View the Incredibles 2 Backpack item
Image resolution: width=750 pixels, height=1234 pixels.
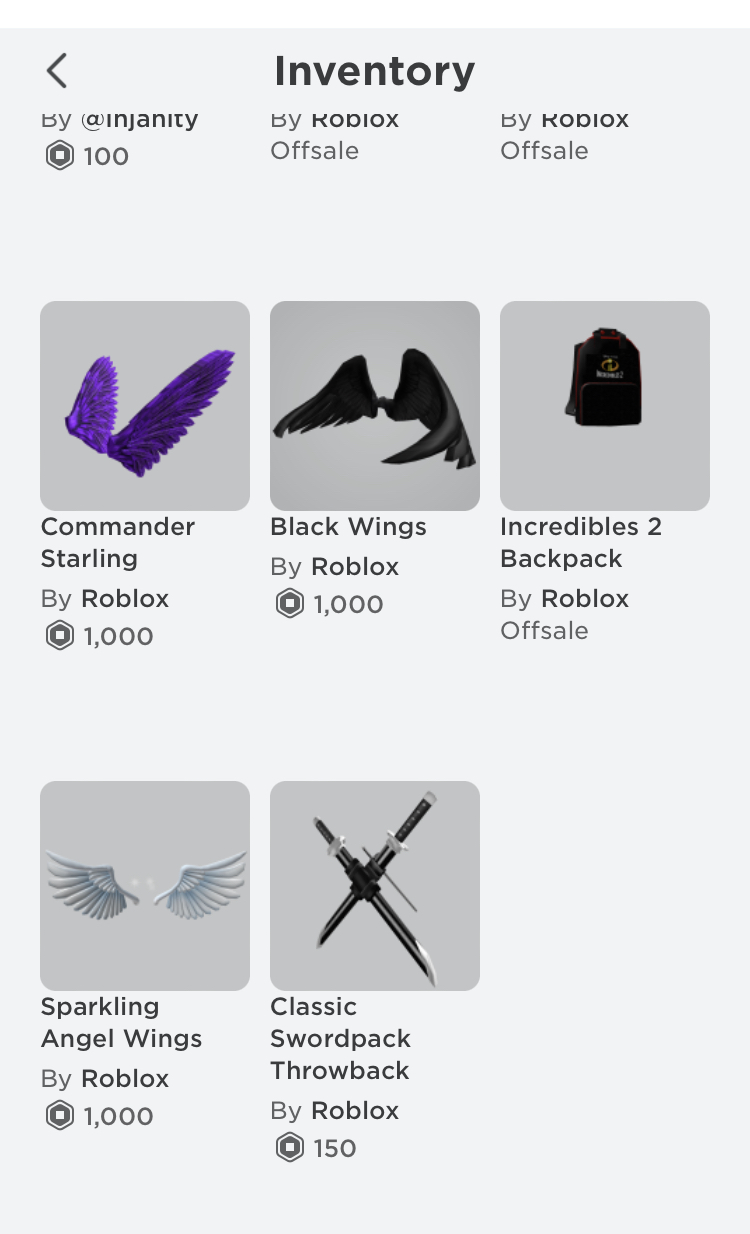(605, 406)
